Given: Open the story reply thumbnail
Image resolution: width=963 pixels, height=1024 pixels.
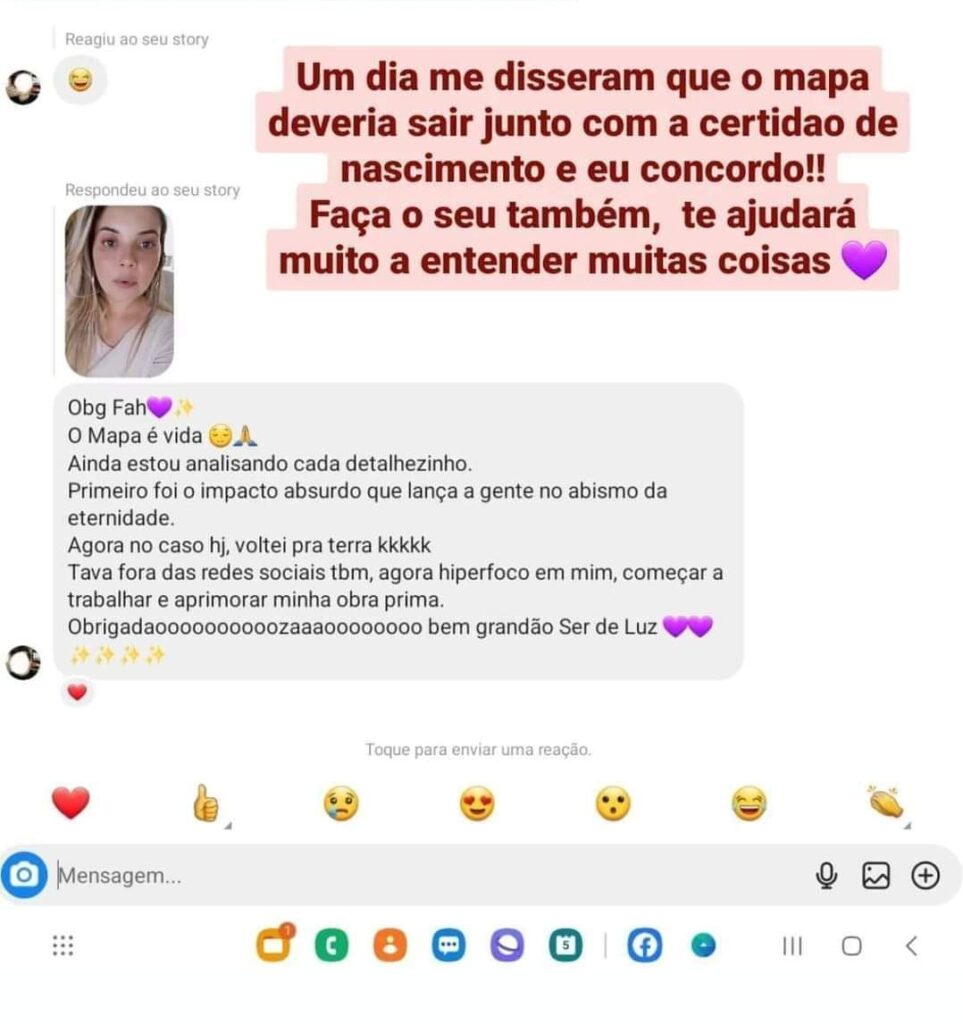Looking at the screenshot, I should tap(119, 291).
